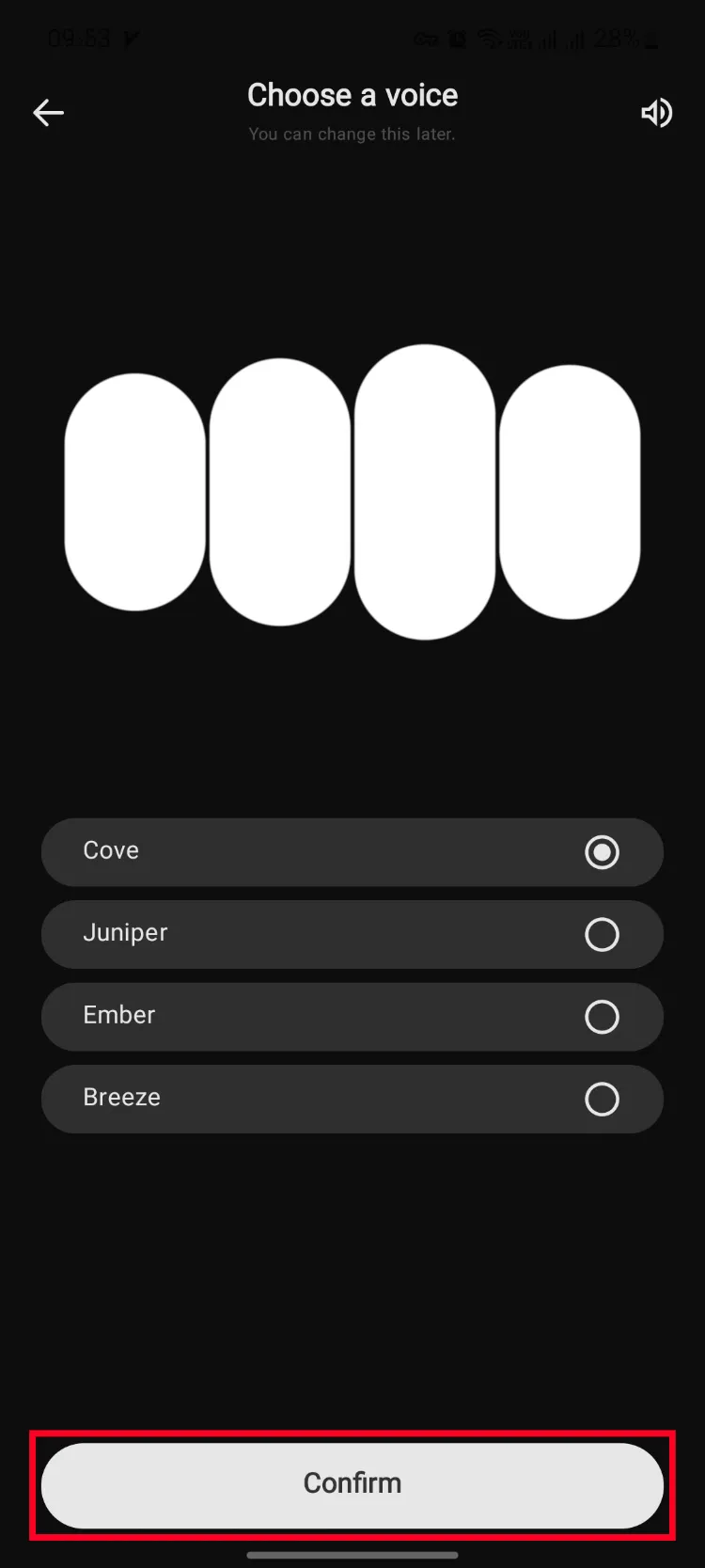Image resolution: width=705 pixels, height=1568 pixels.
Task: Toggle the speaker sound icon
Action: [656, 113]
